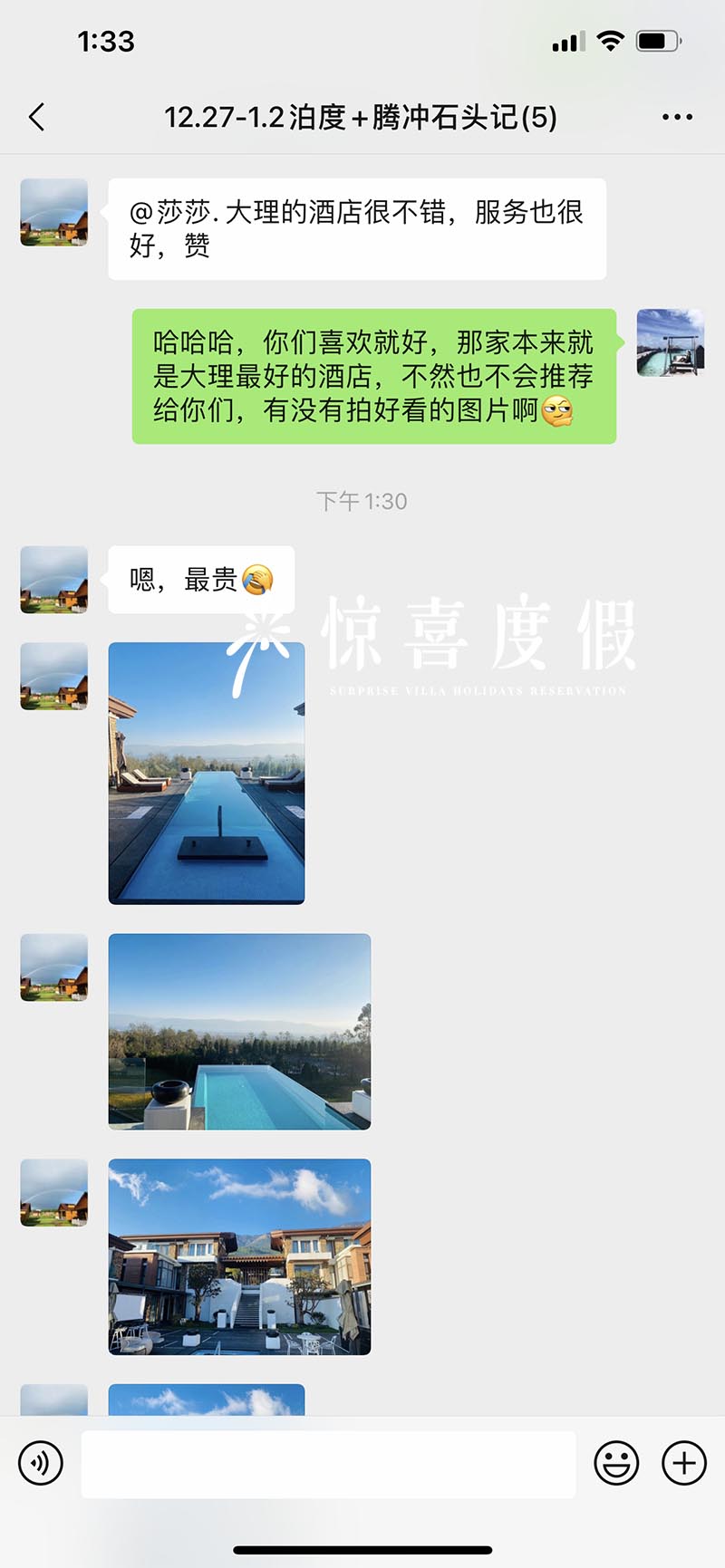Tap the message text field
Image resolution: width=725 pixels, height=1568 pixels.
coord(329,1464)
